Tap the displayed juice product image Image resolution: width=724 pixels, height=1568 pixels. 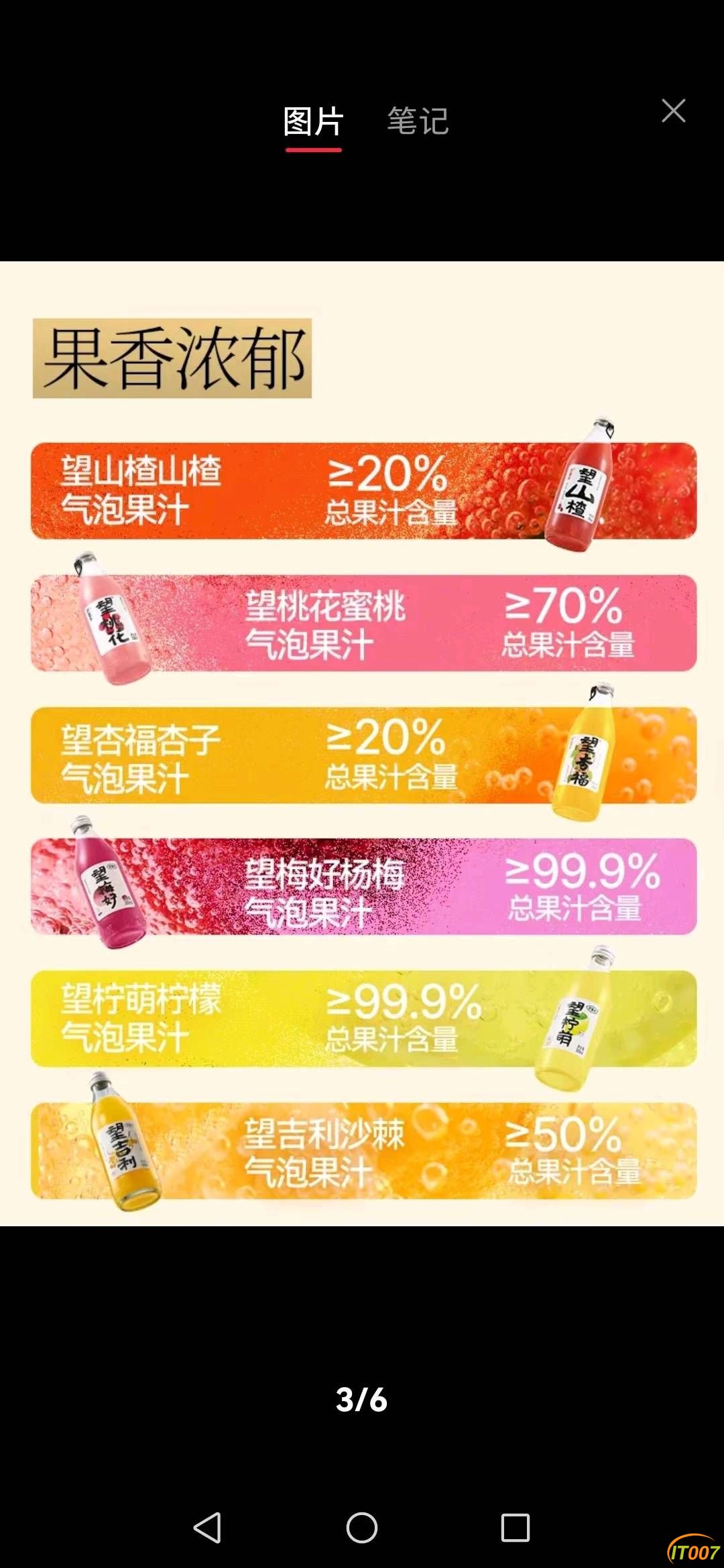click(x=362, y=744)
